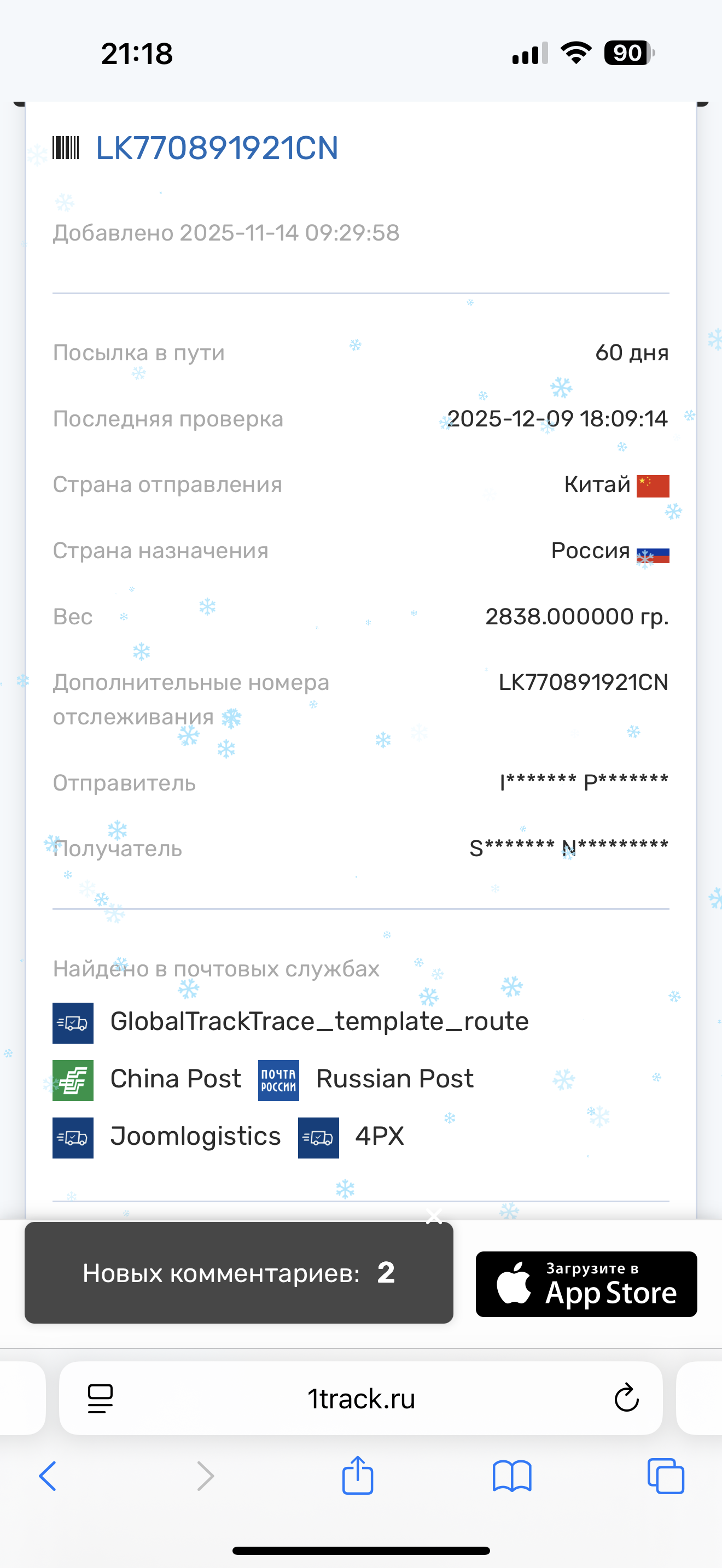Screen dimensions: 722x1568
Task: Show all open Safari tabs
Action: click(x=665, y=1476)
